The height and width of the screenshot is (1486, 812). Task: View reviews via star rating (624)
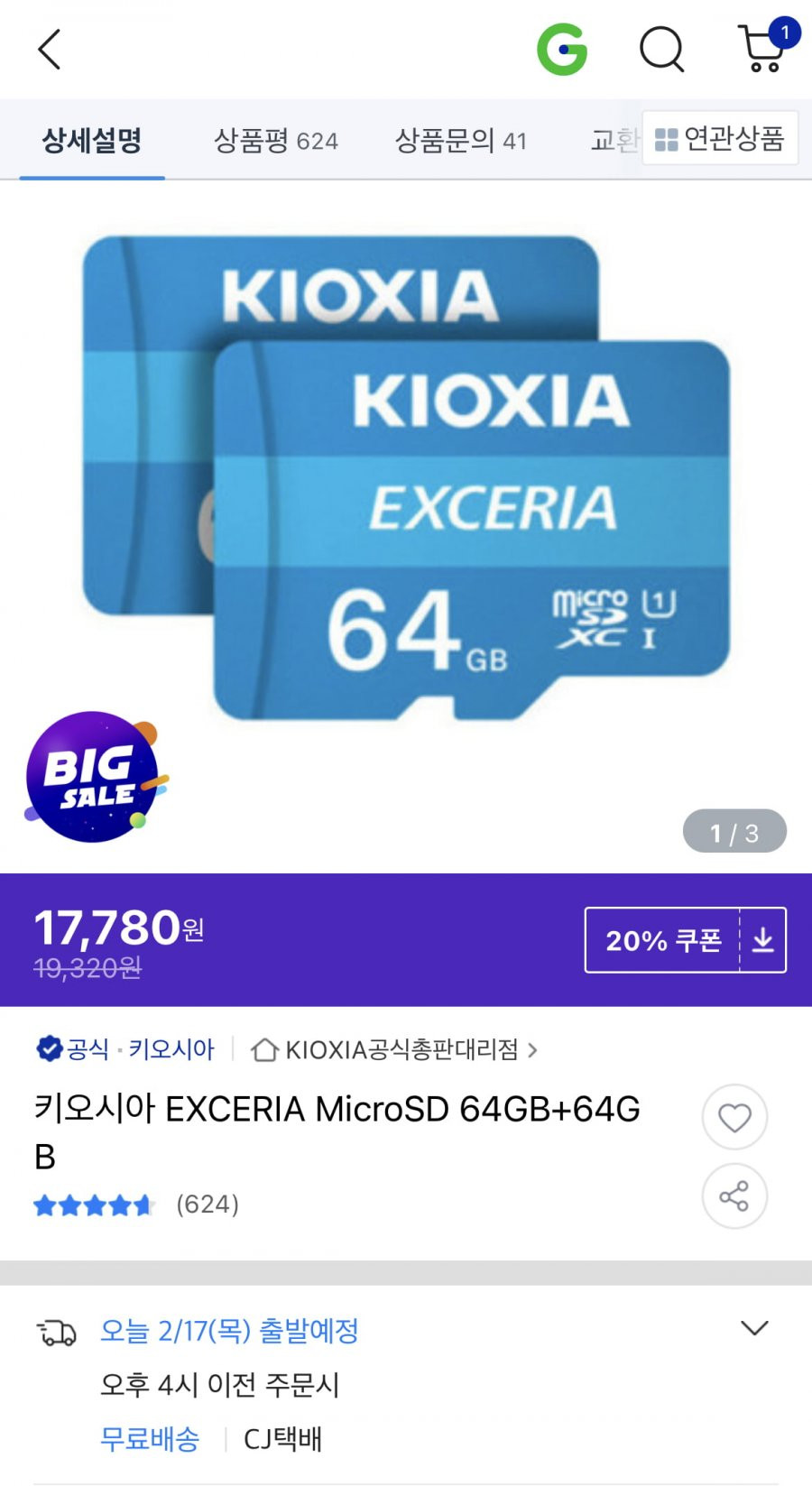136,1204
